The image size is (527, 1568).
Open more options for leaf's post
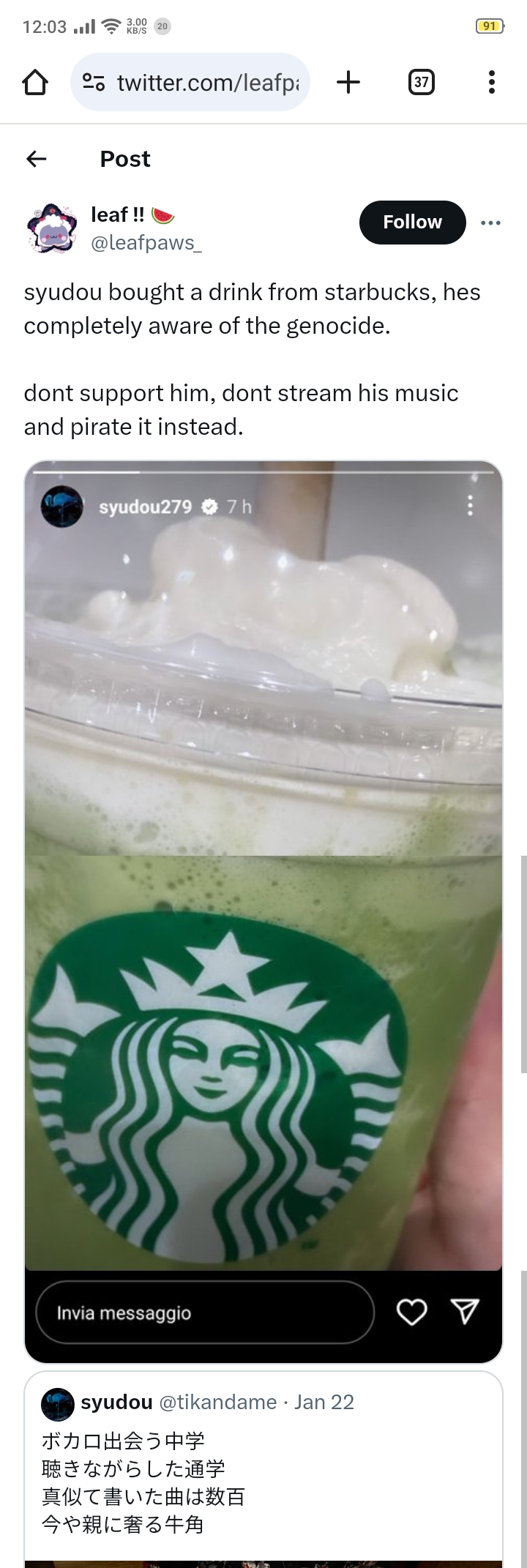pyautogui.click(x=491, y=223)
